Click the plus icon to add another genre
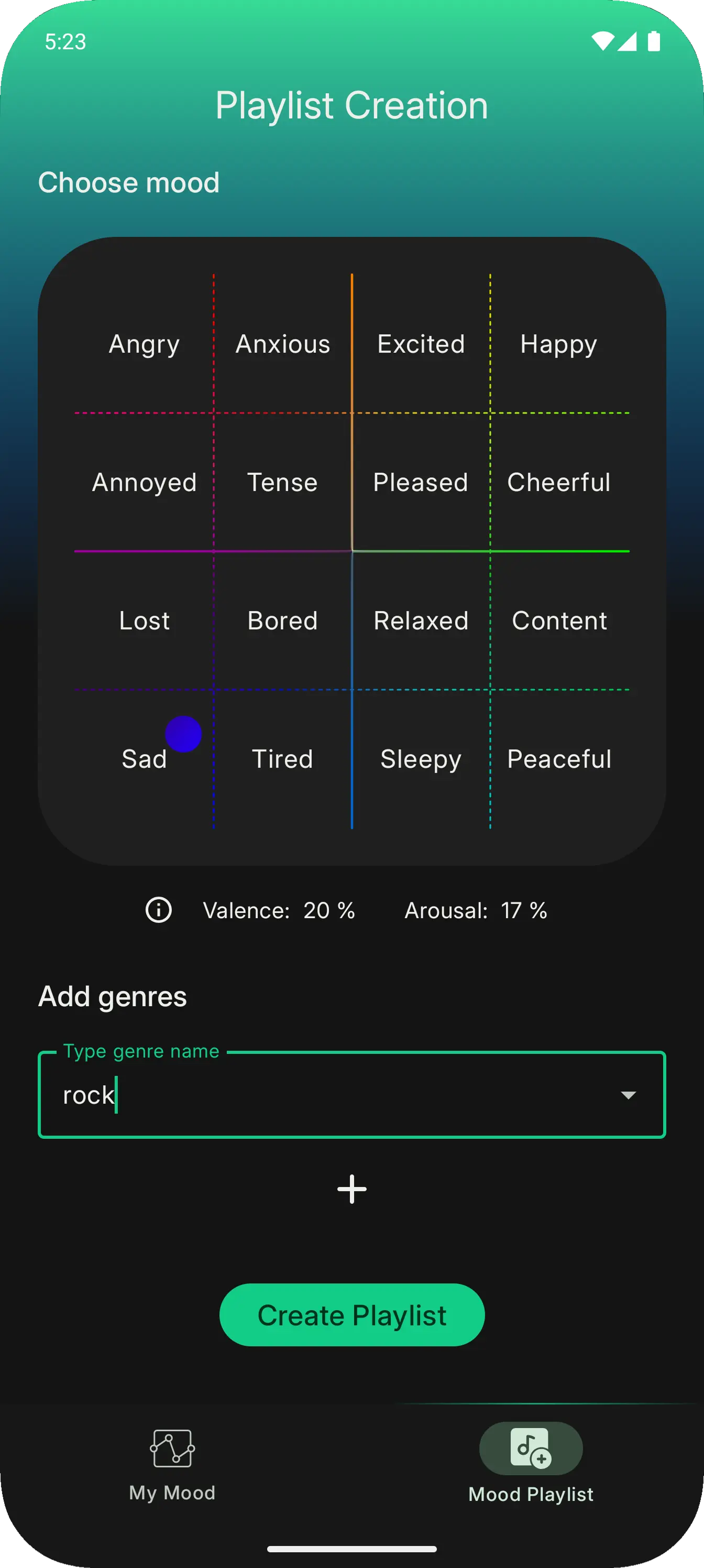 (351, 1188)
